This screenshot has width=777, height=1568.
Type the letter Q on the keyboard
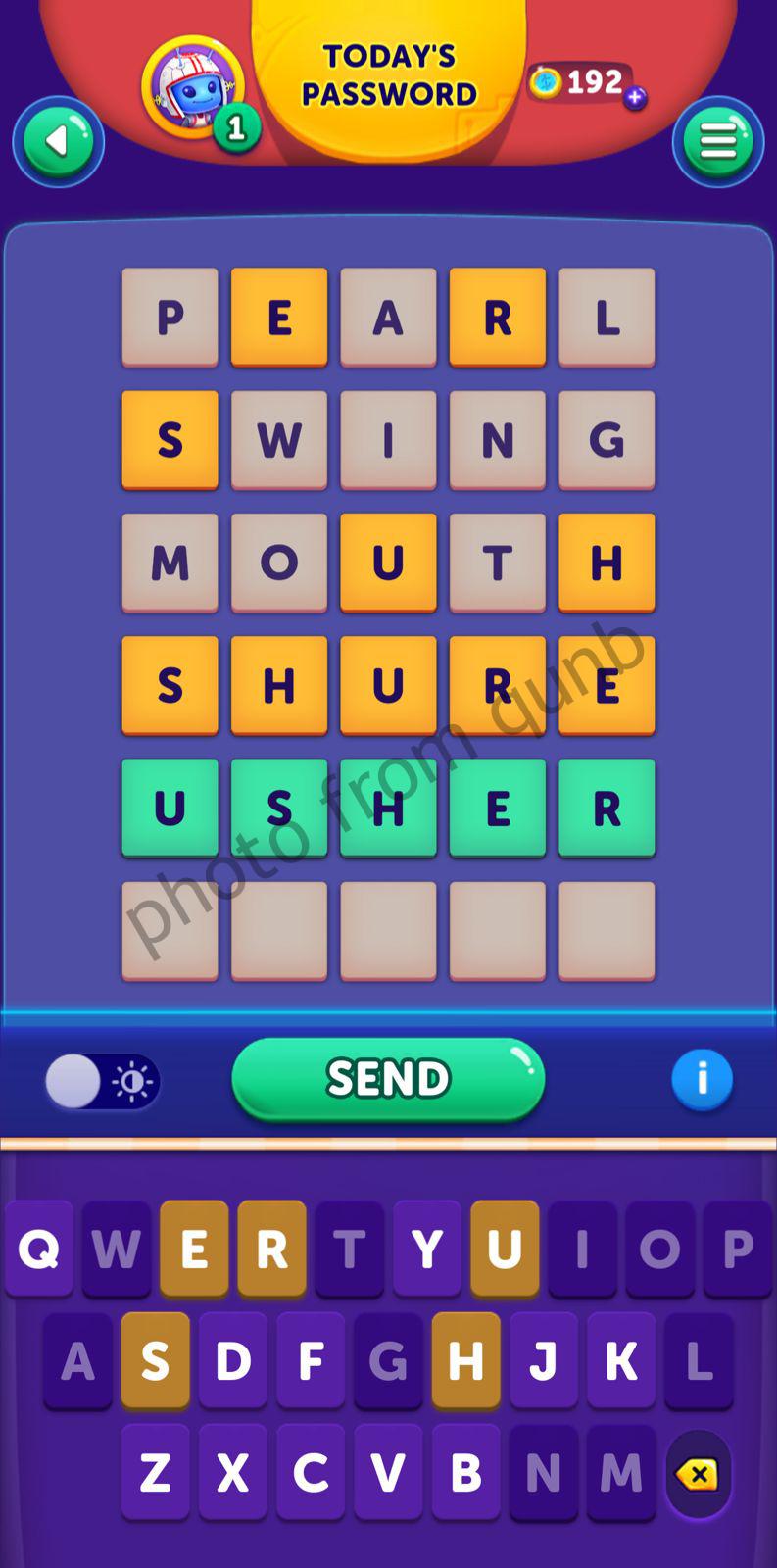pyautogui.click(x=39, y=1249)
